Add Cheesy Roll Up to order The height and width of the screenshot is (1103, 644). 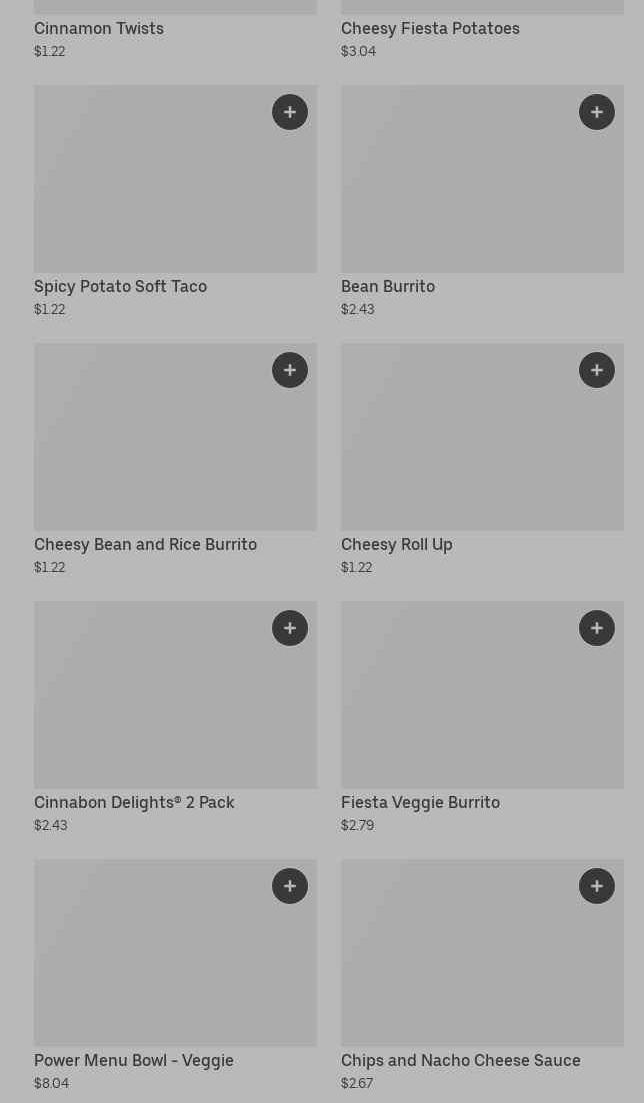pos(597,370)
